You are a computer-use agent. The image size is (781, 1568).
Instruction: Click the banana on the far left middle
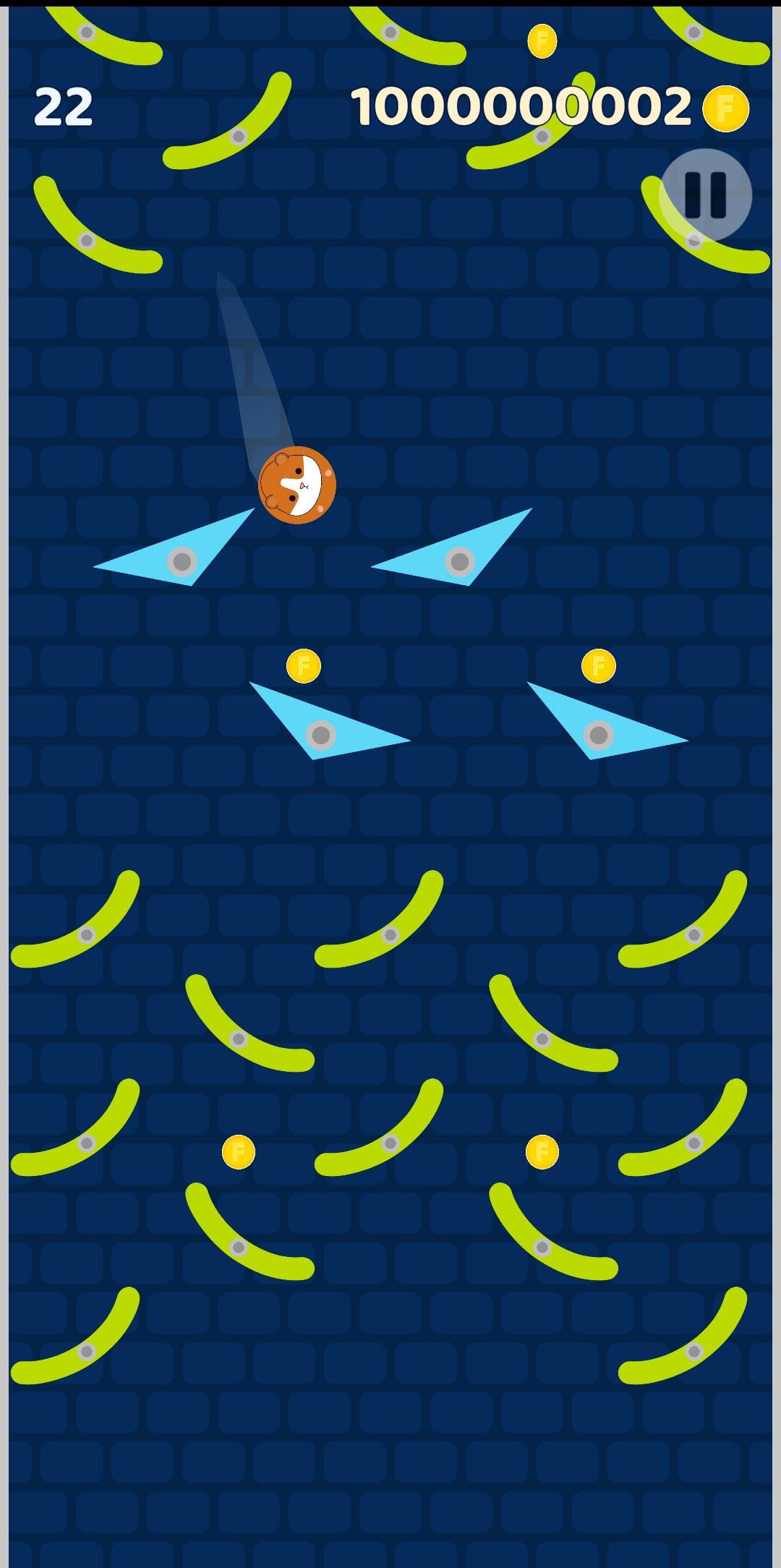coord(87,933)
